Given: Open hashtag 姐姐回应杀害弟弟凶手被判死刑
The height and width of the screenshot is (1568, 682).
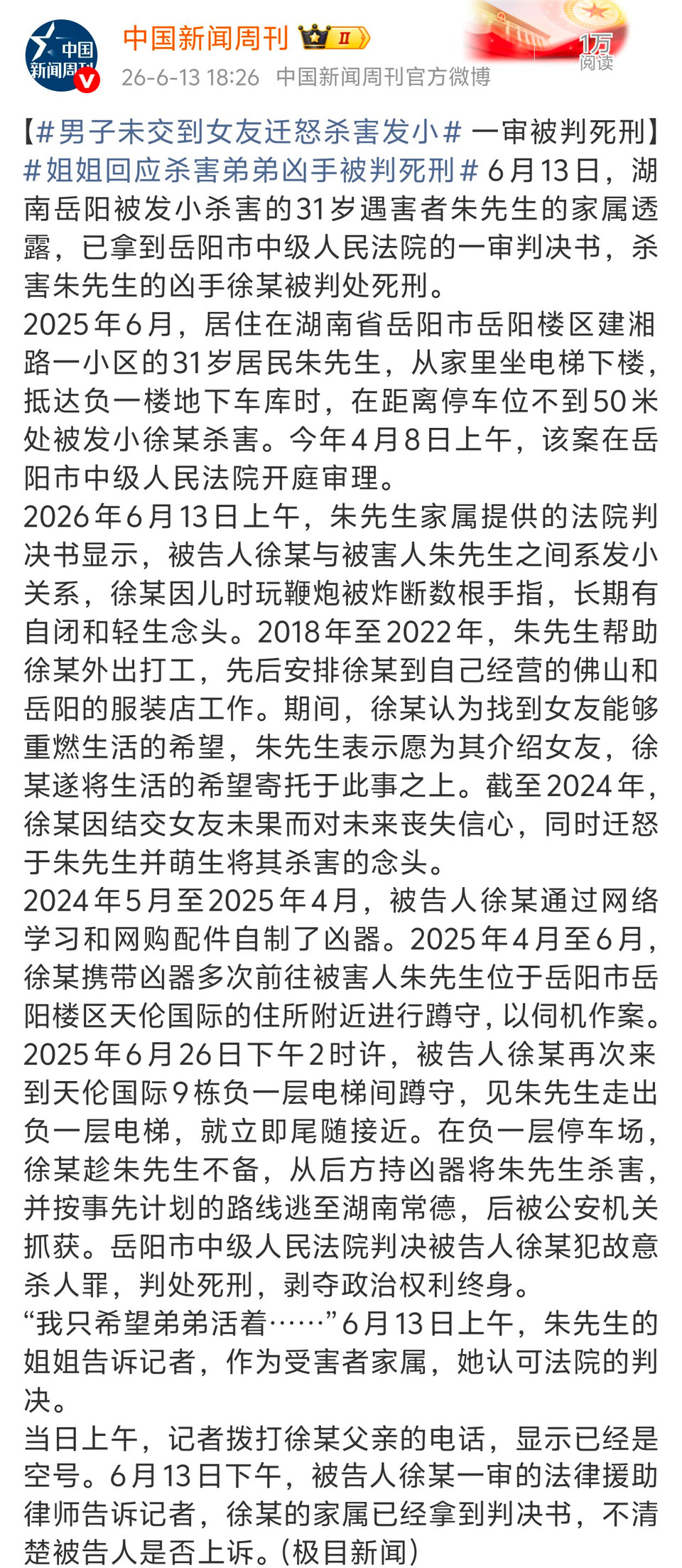Looking at the screenshot, I should (x=251, y=171).
